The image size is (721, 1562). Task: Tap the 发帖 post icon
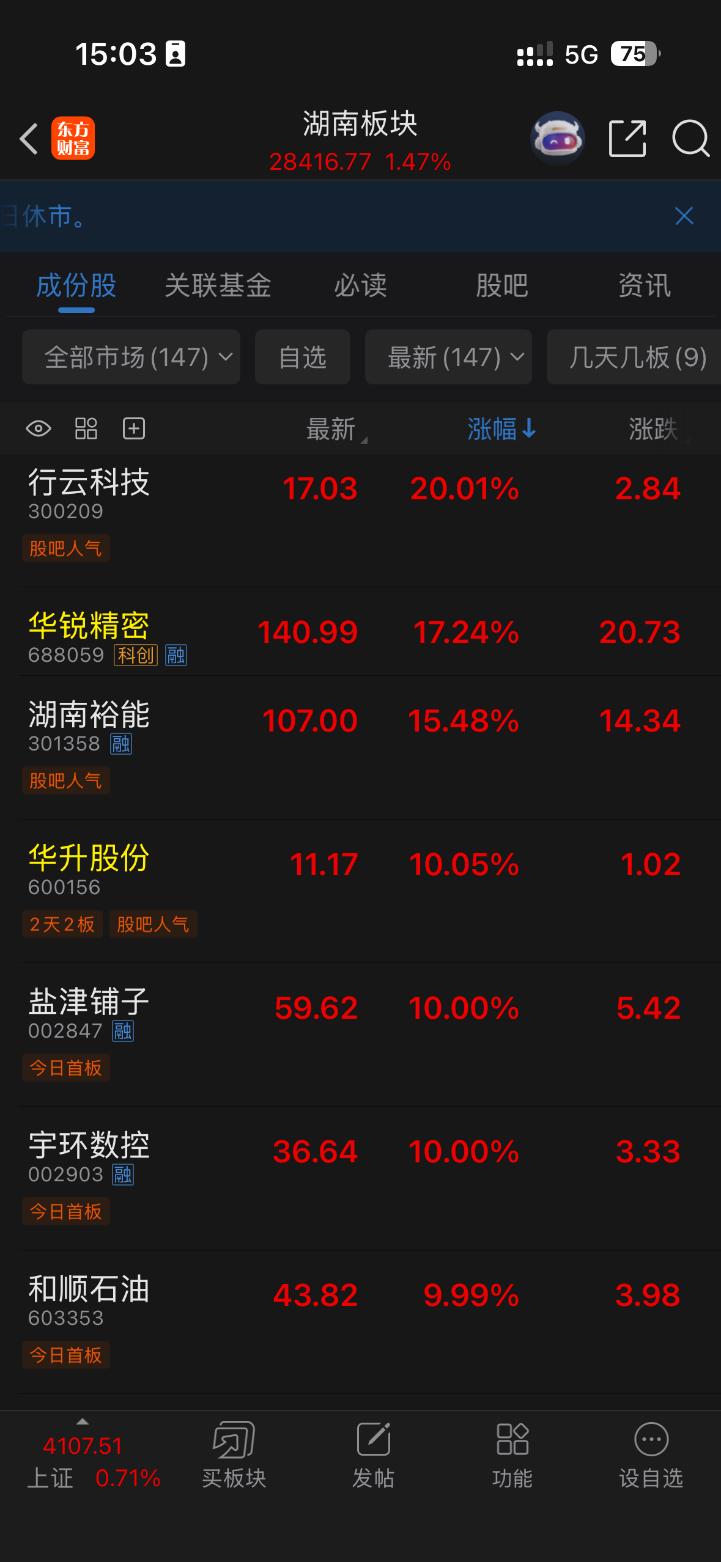[373, 1457]
